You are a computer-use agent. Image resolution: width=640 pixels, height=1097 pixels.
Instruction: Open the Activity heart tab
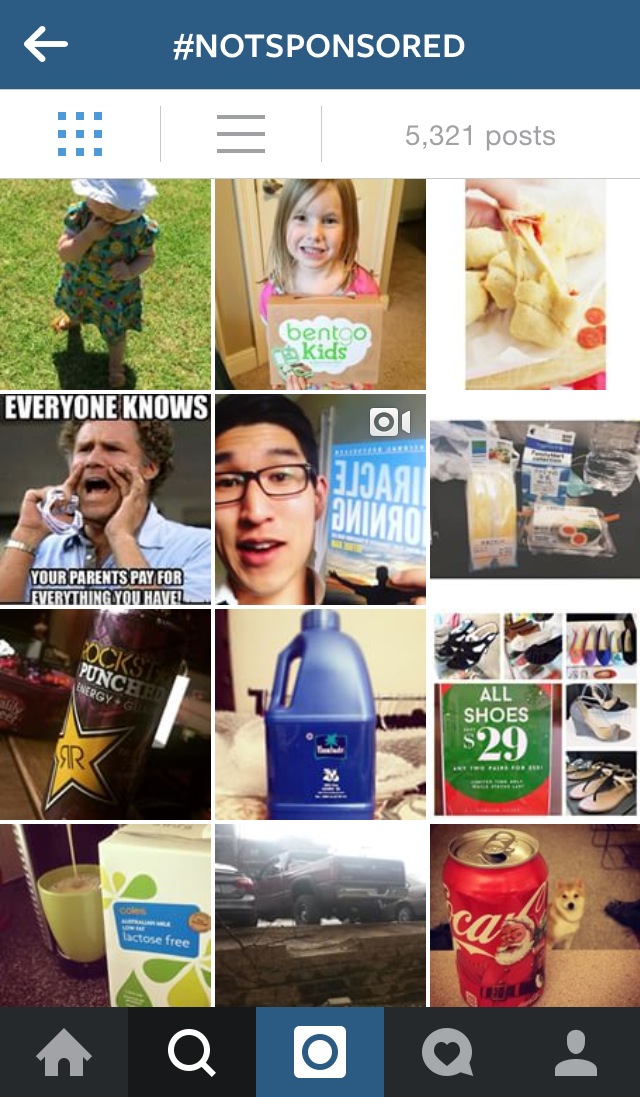448,1052
